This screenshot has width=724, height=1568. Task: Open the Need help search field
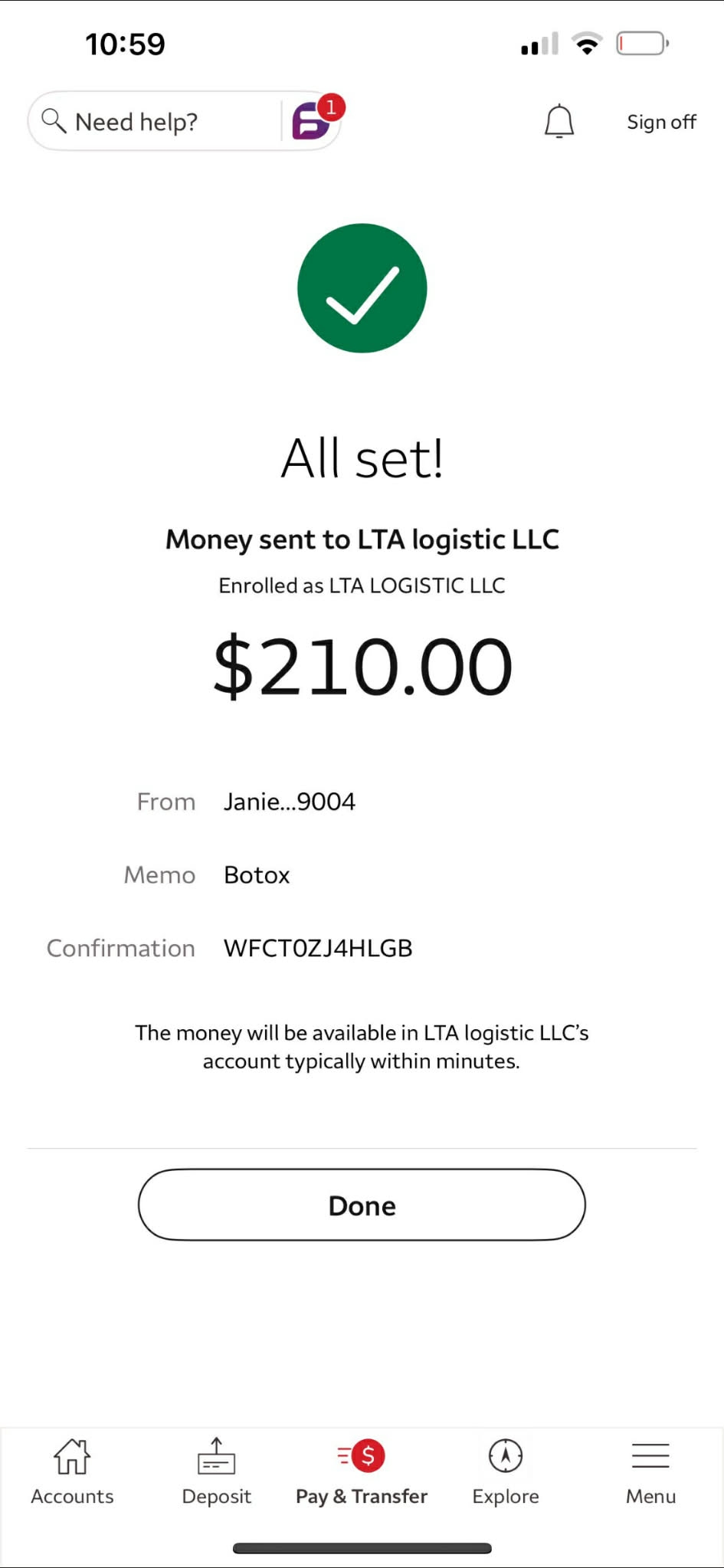pos(153,122)
